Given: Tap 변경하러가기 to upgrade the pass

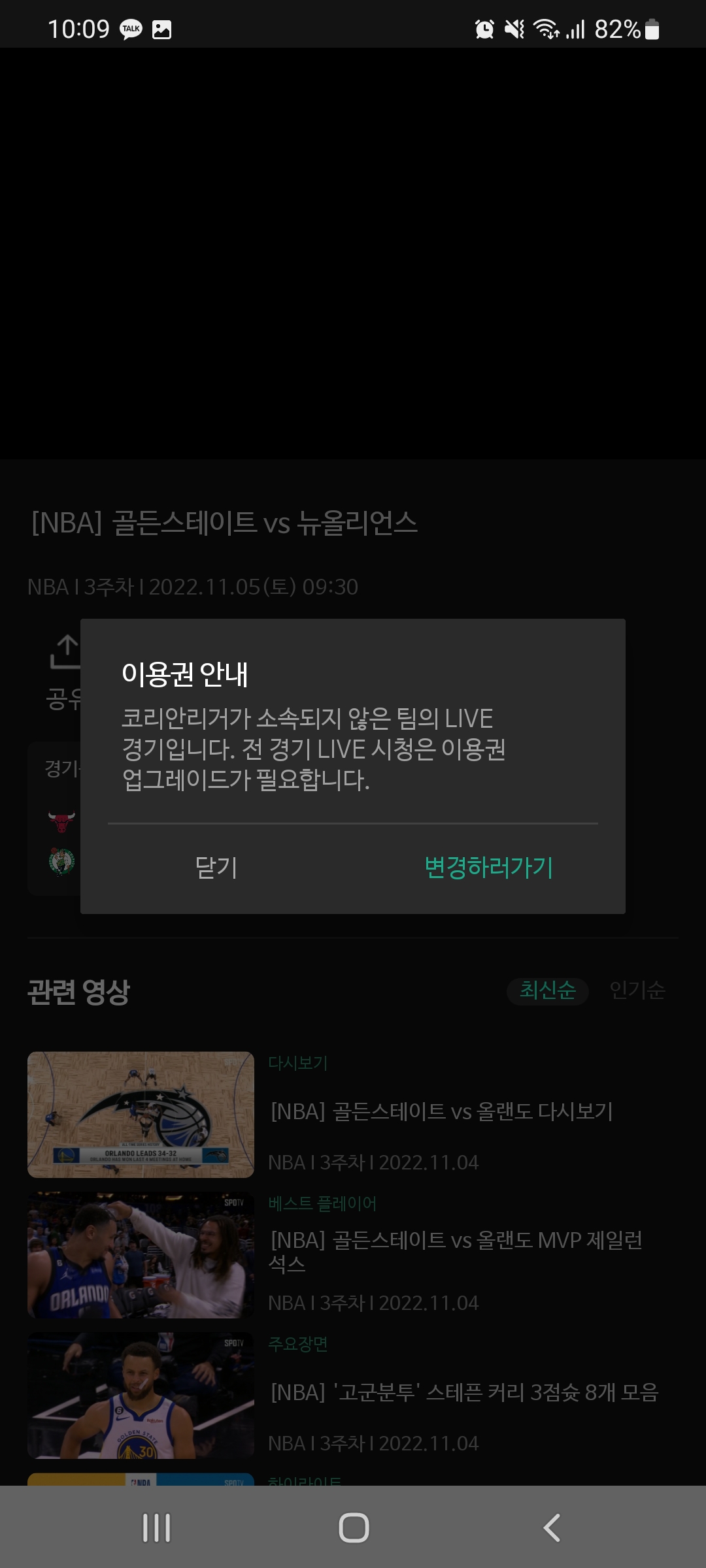Looking at the screenshot, I should click(489, 868).
